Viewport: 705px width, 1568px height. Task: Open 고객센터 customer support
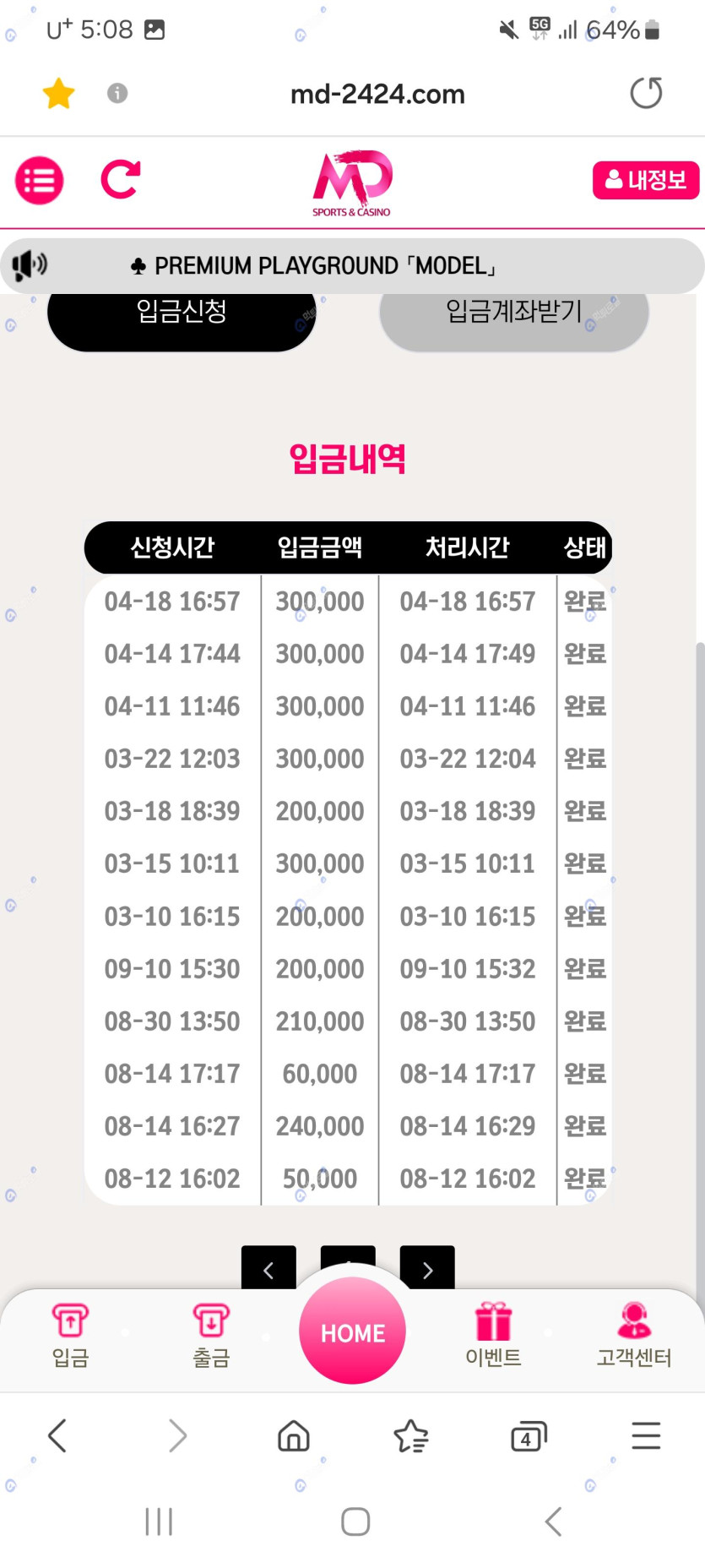(634, 1335)
